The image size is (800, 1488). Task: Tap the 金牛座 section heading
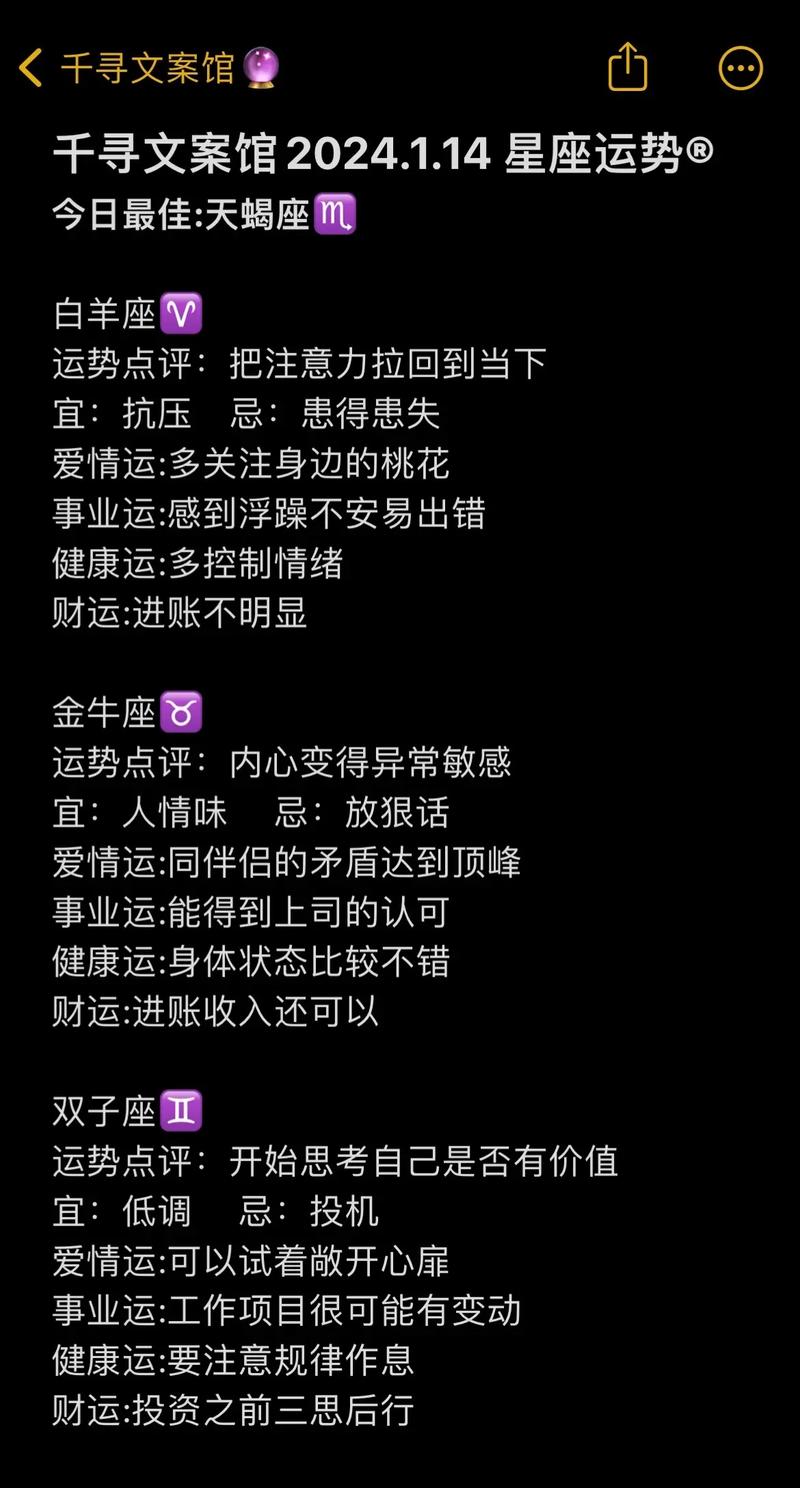(105, 711)
